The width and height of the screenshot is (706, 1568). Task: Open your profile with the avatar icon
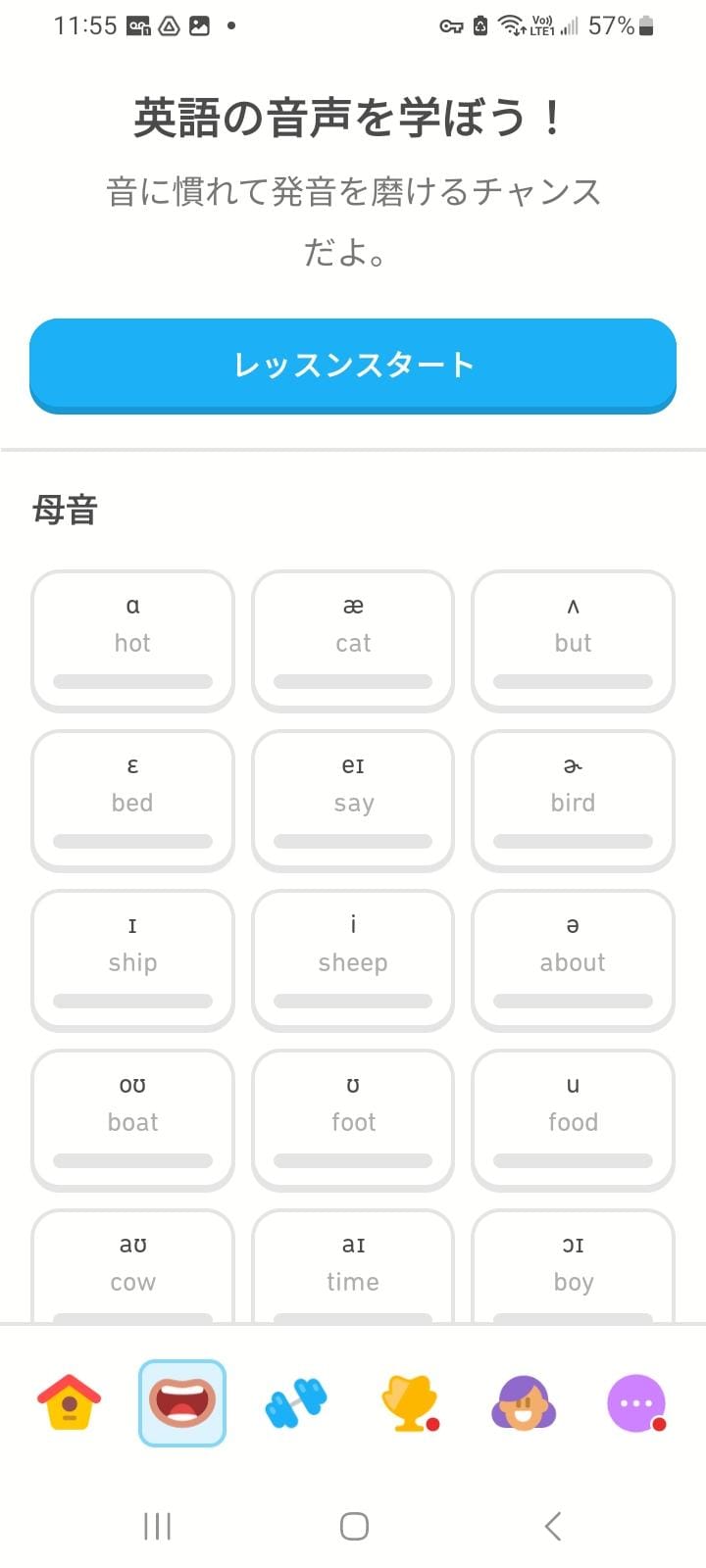[x=524, y=1403]
